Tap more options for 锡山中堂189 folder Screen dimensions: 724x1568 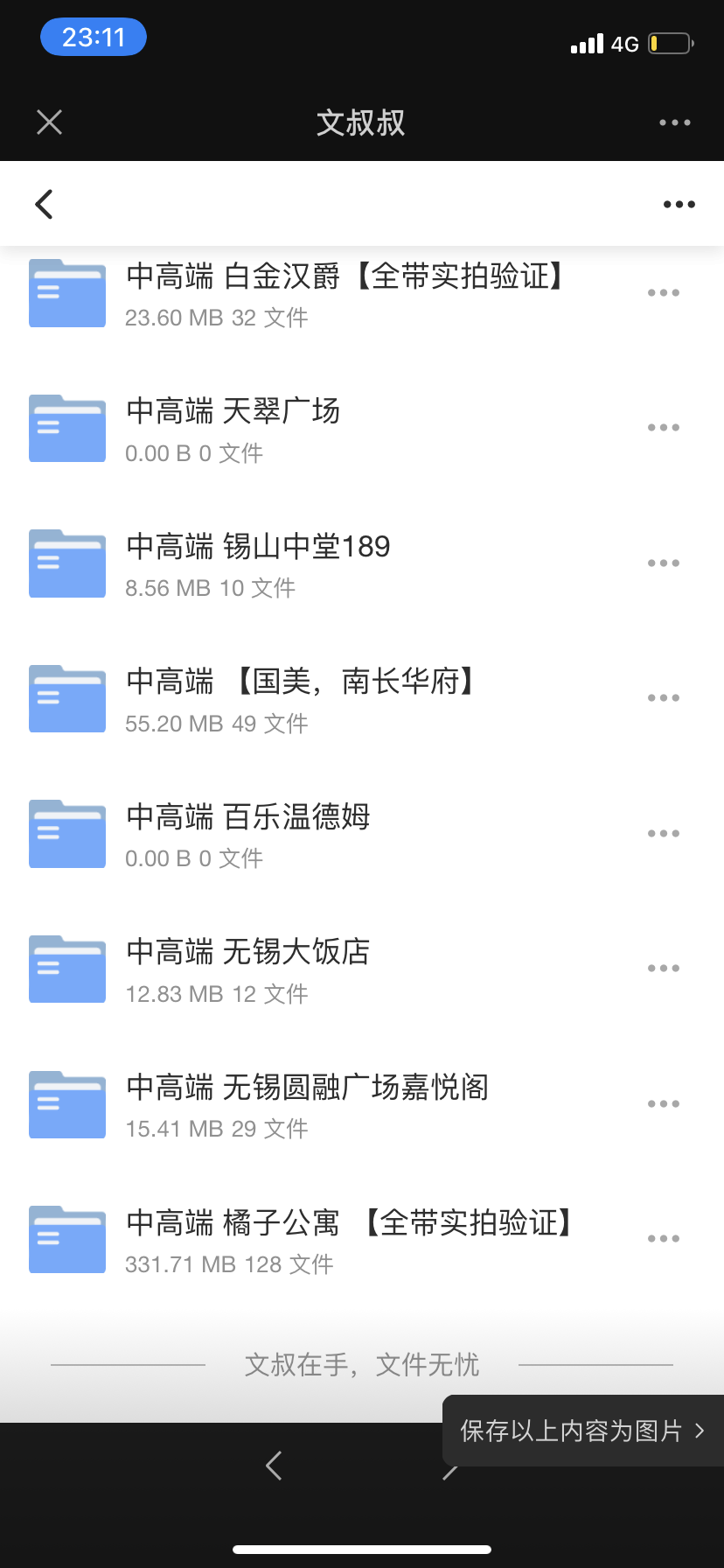click(664, 563)
